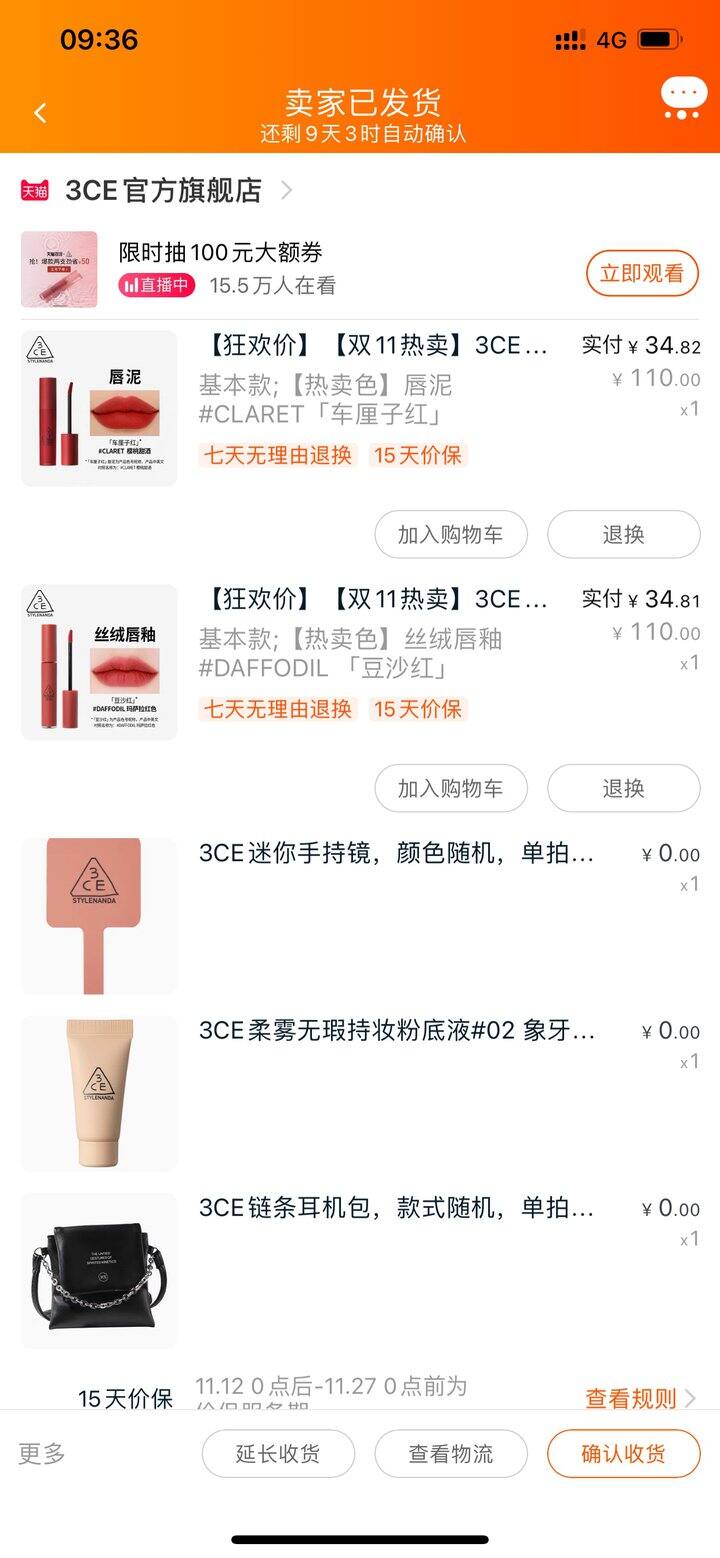Viewport: 720px width, 1558px height.
Task: Go back with the top-left arrow
Action: point(40,113)
